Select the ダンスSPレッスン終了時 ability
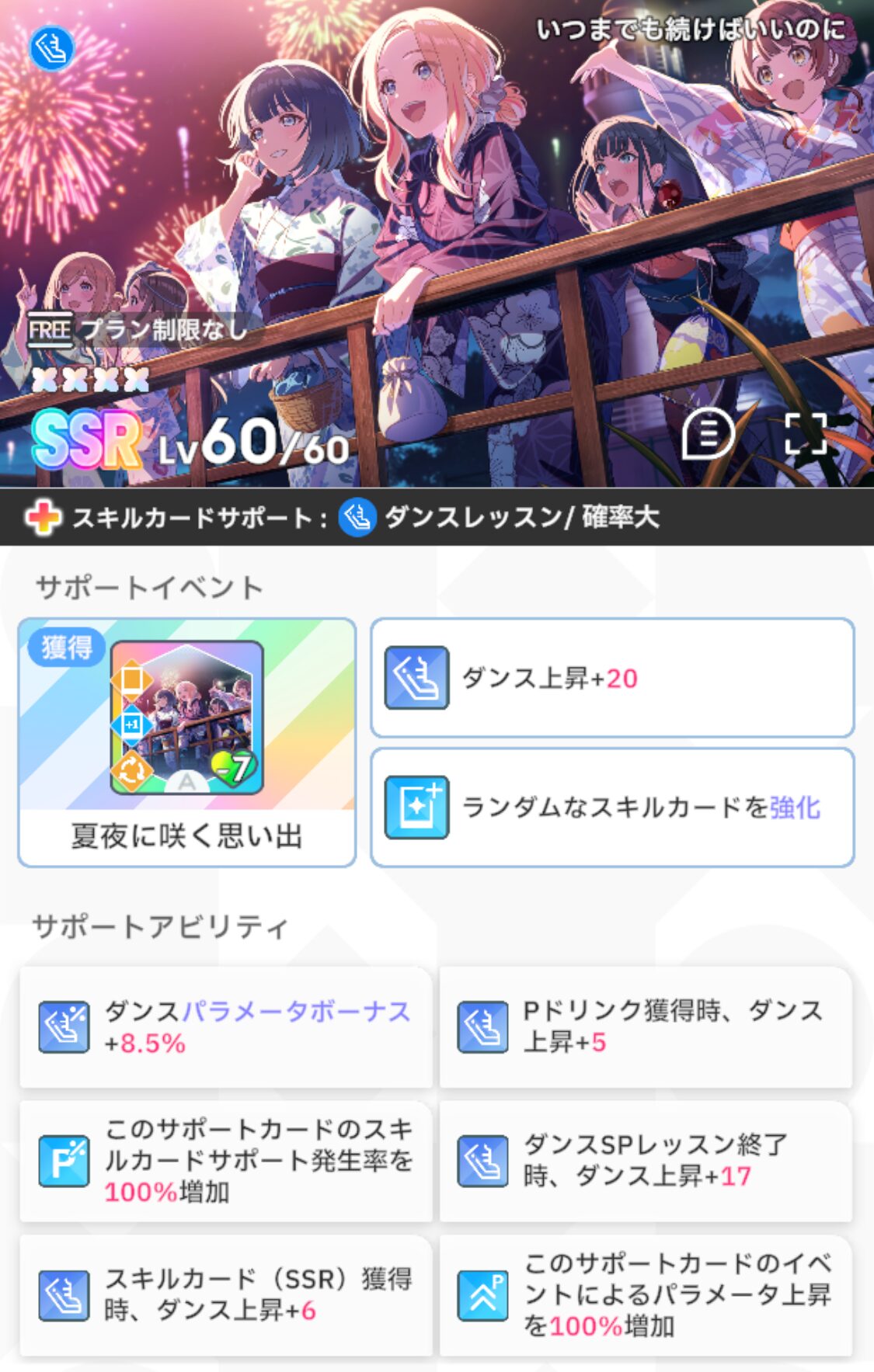874x1372 pixels. point(645,1161)
